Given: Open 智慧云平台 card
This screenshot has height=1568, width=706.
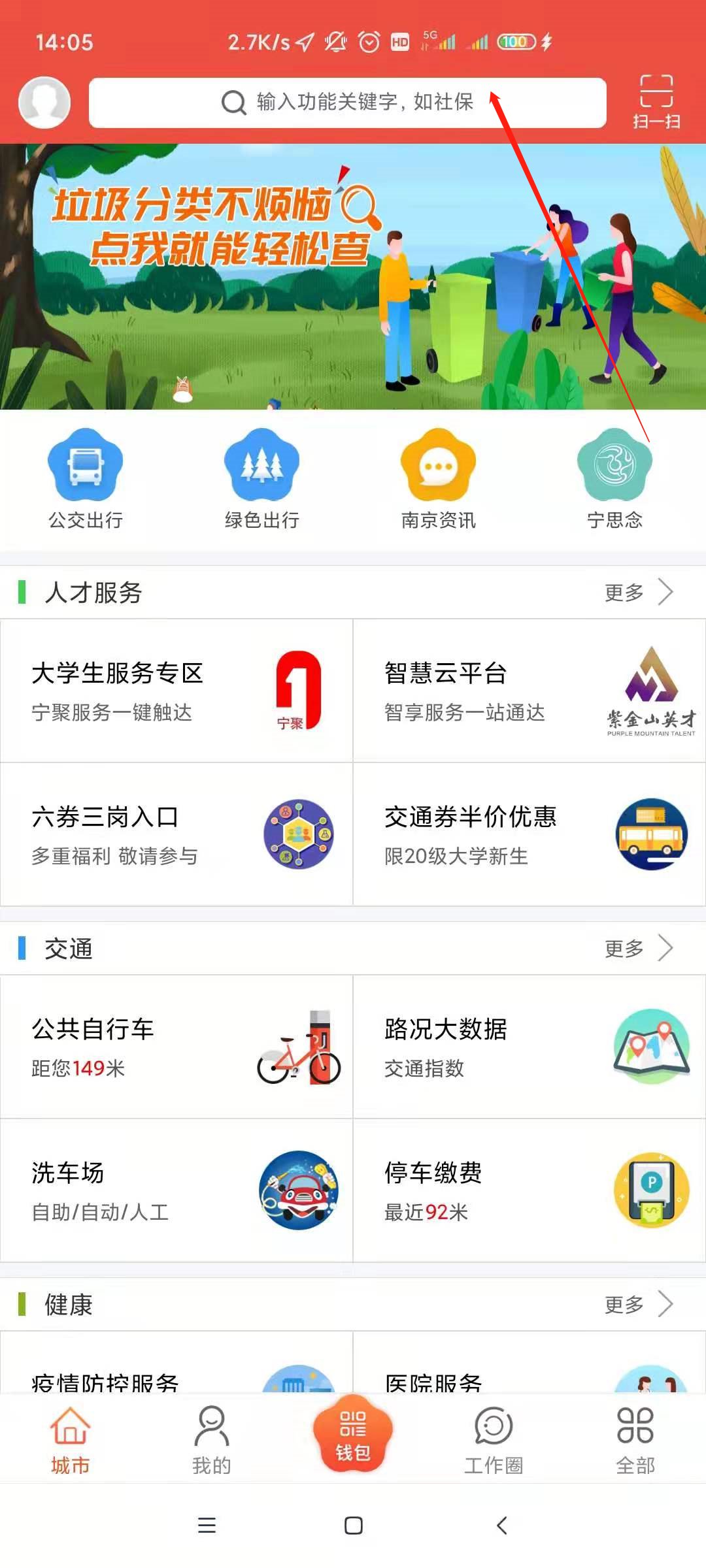Looking at the screenshot, I should pyautogui.click(x=529, y=691).
